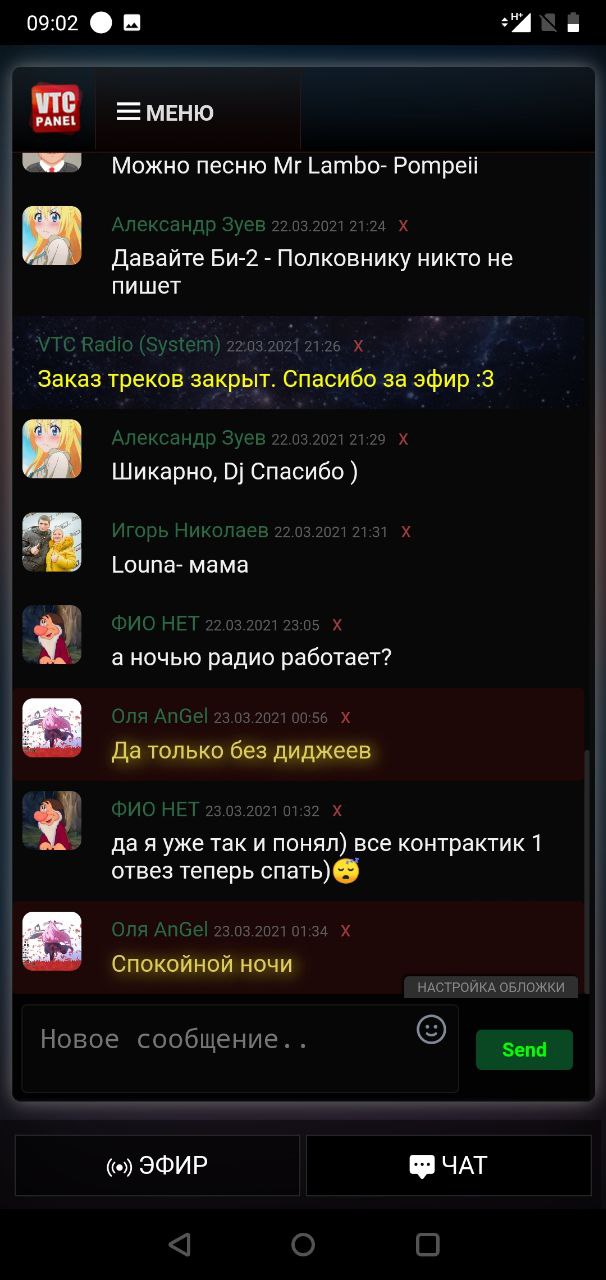This screenshot has height=1280, width=606.
Task: Tap the VTC Panel logo
Action: [x=55, y=109]
